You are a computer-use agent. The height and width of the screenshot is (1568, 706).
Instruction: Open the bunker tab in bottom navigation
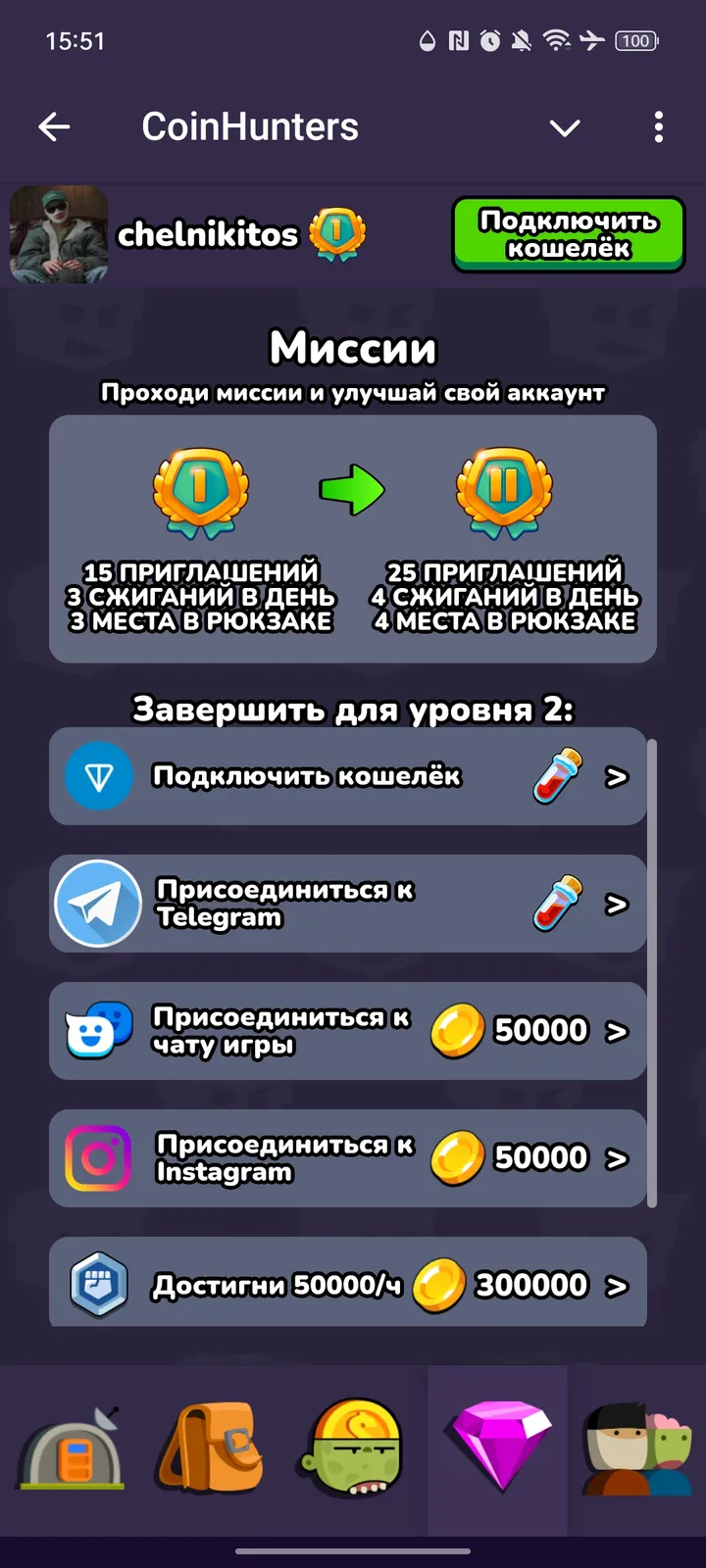pyautogui.click(x=71, y=1450)
